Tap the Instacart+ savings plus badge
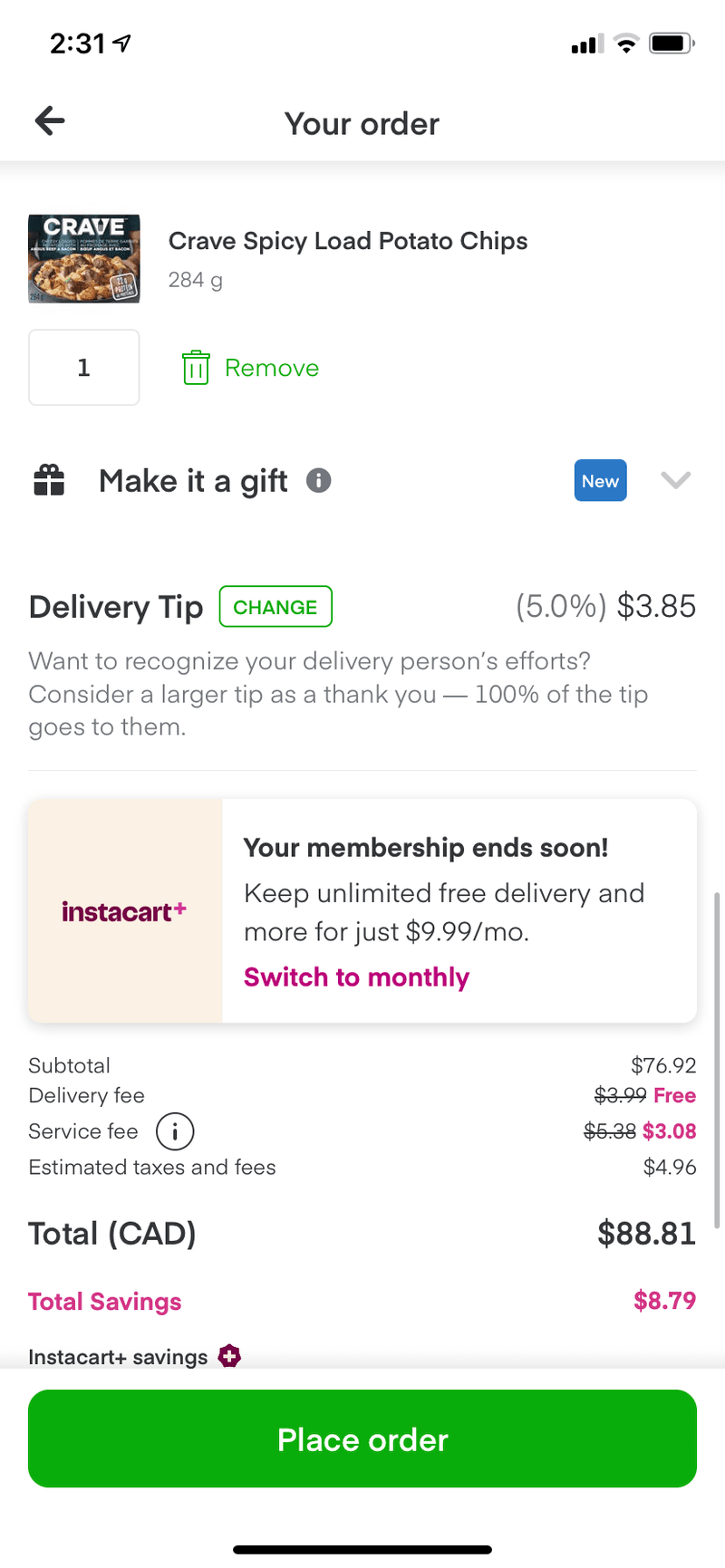The image size is (725, 1568). [x=229, y=1356]
